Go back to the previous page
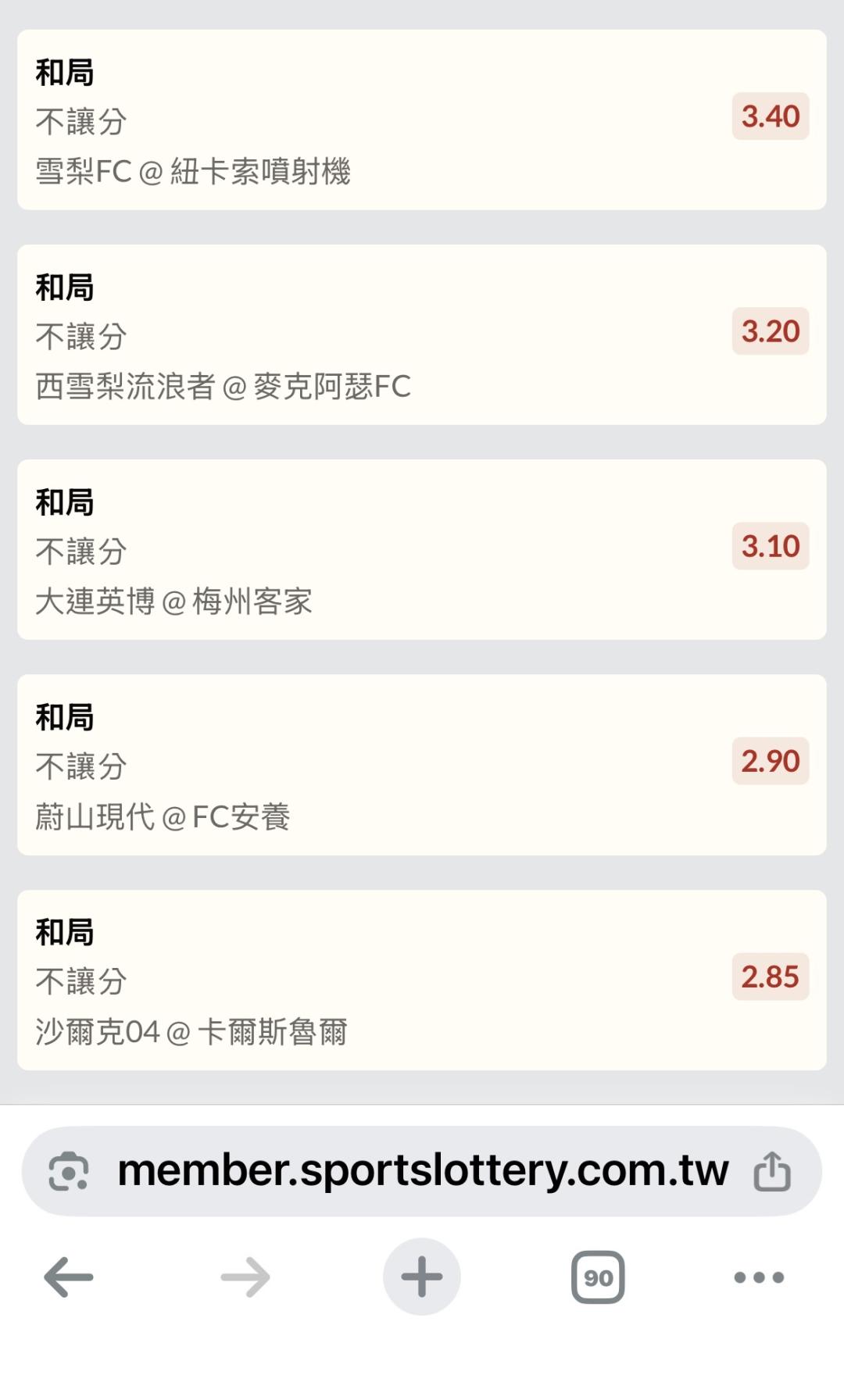The width and height of the screenshot is (844, 1400). [69, 1277]
